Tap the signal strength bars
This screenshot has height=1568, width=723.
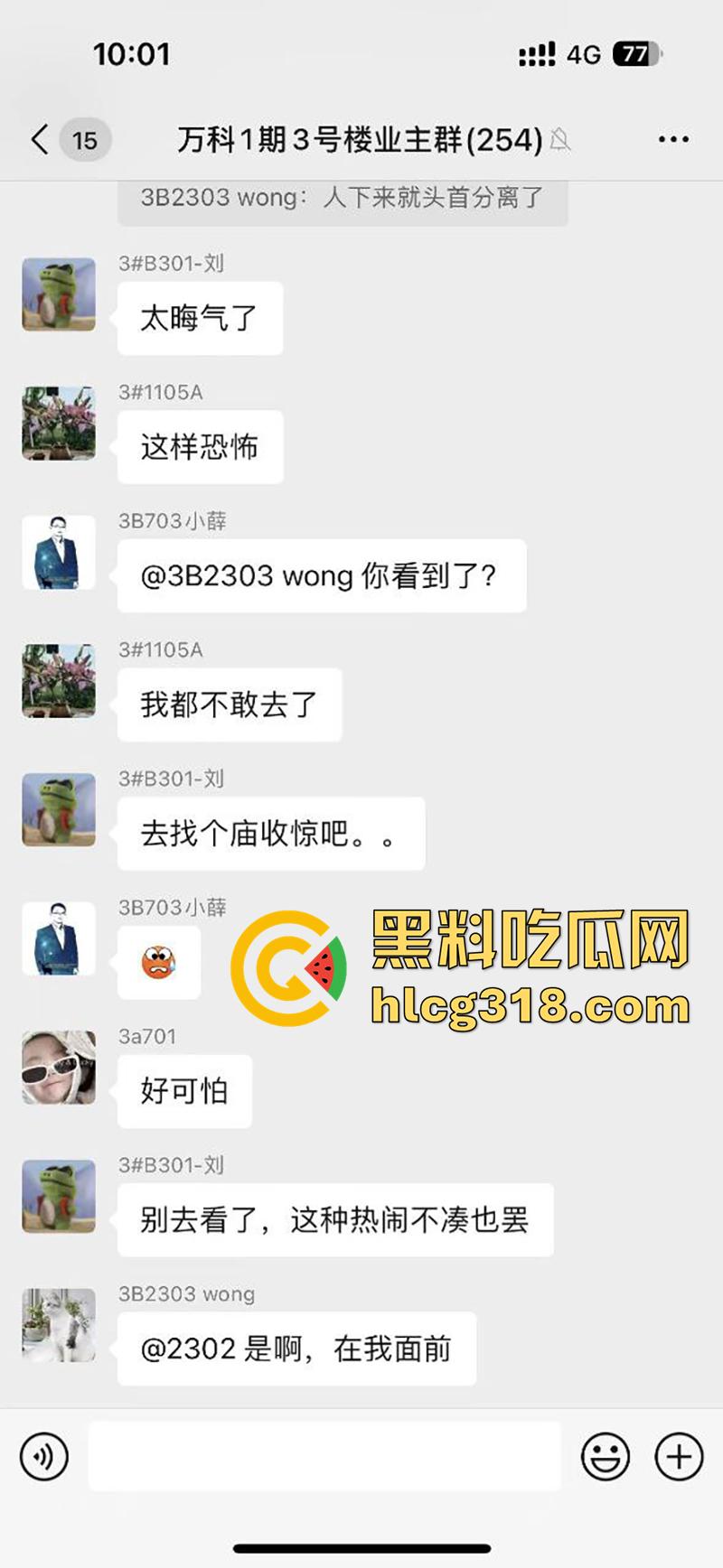pyautogui.click(x=537, y=54)
